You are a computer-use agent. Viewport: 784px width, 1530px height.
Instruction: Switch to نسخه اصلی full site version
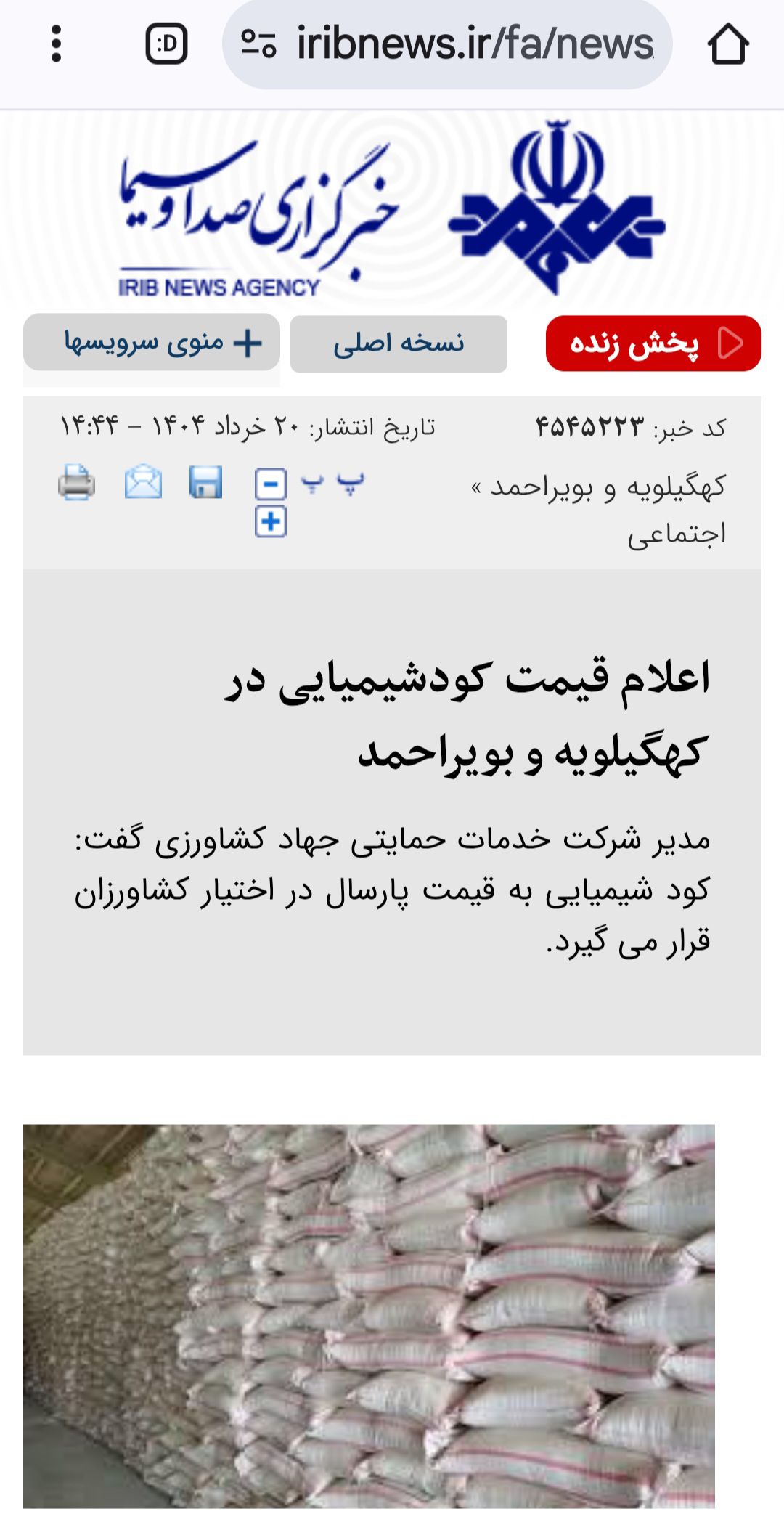click(x=399, y=343)
